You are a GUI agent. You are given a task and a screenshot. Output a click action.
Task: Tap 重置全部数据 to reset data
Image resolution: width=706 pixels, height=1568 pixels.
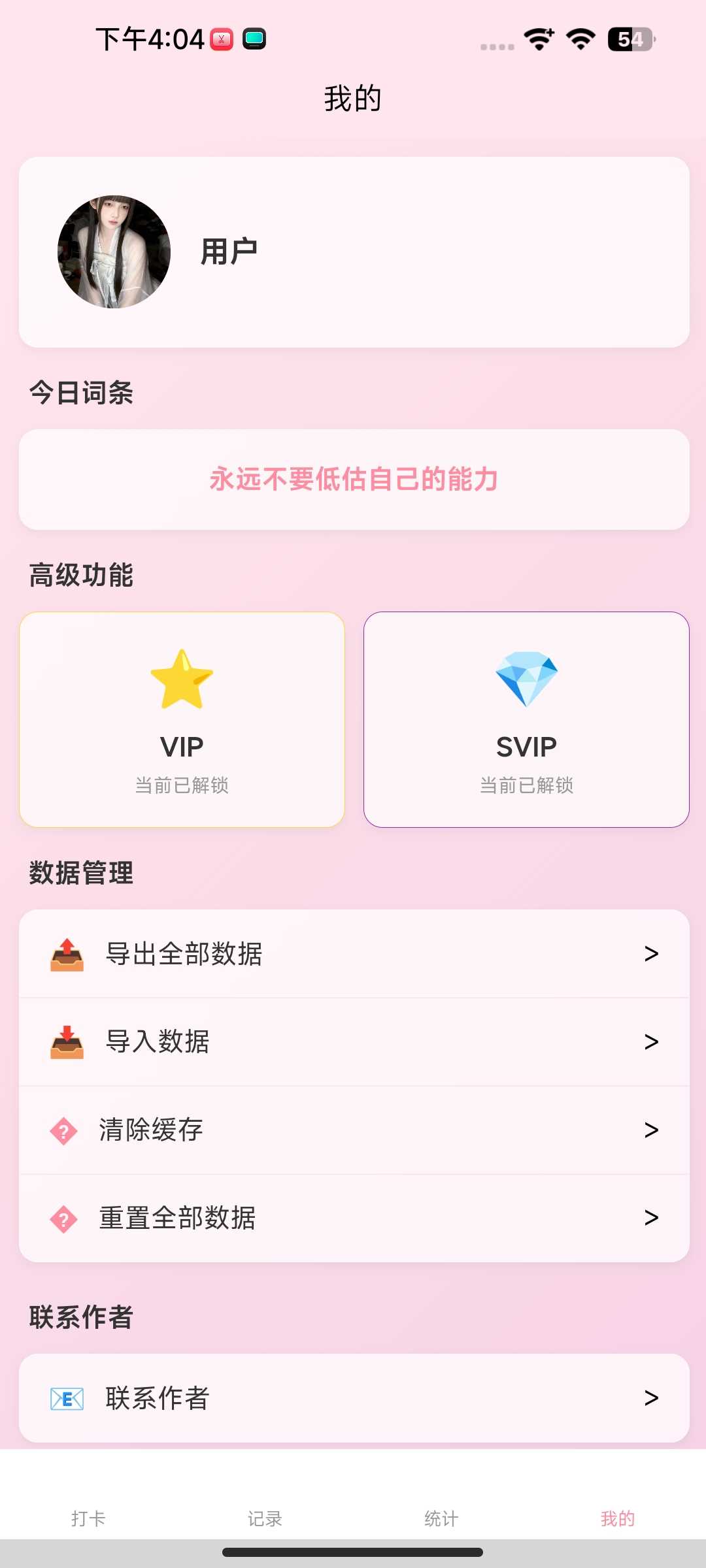pos(353,1218)
